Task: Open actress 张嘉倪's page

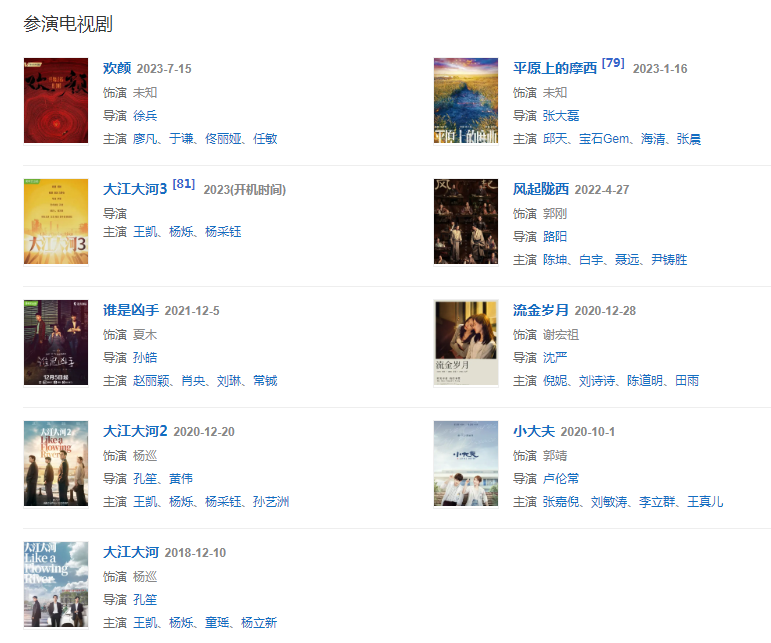Action: click(561, 502)
